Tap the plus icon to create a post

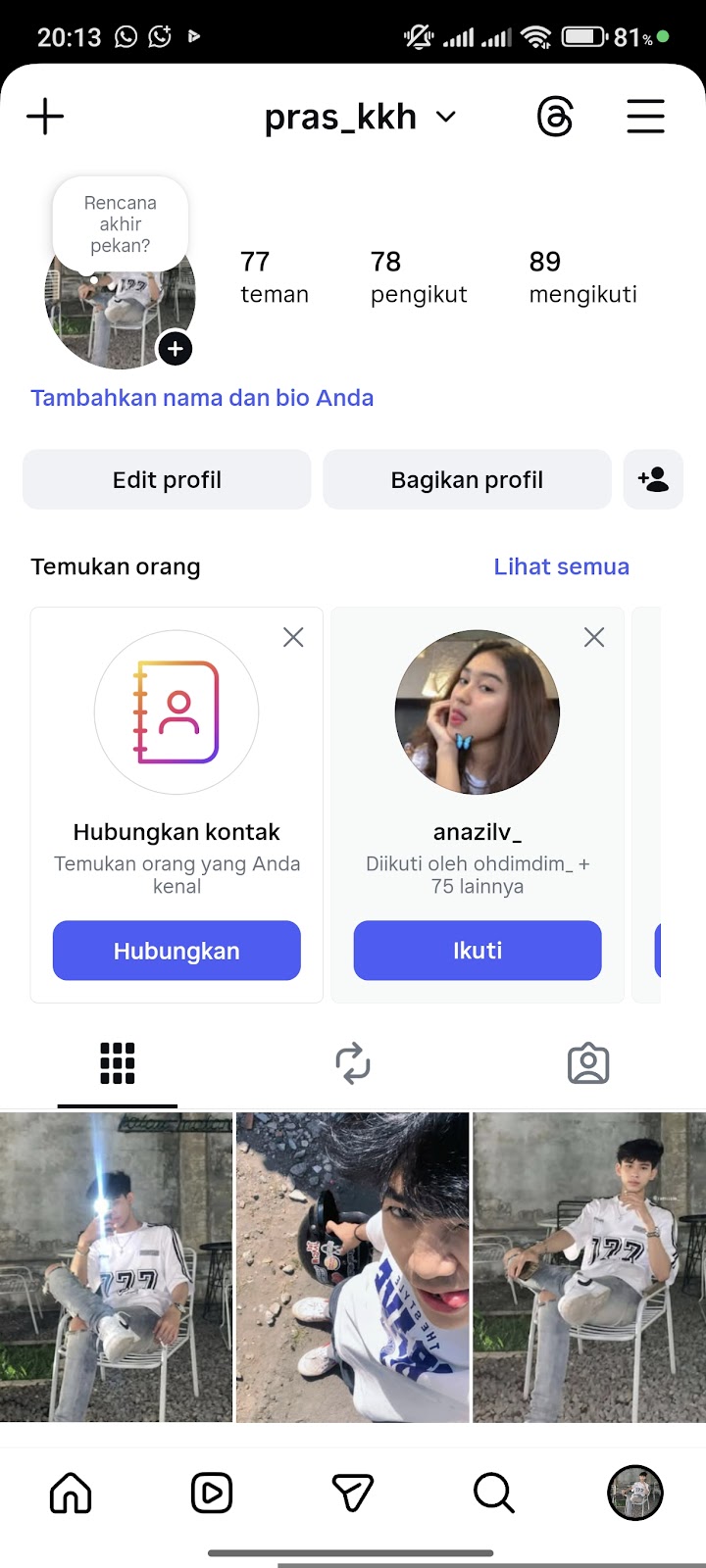(x=45, y=117)
